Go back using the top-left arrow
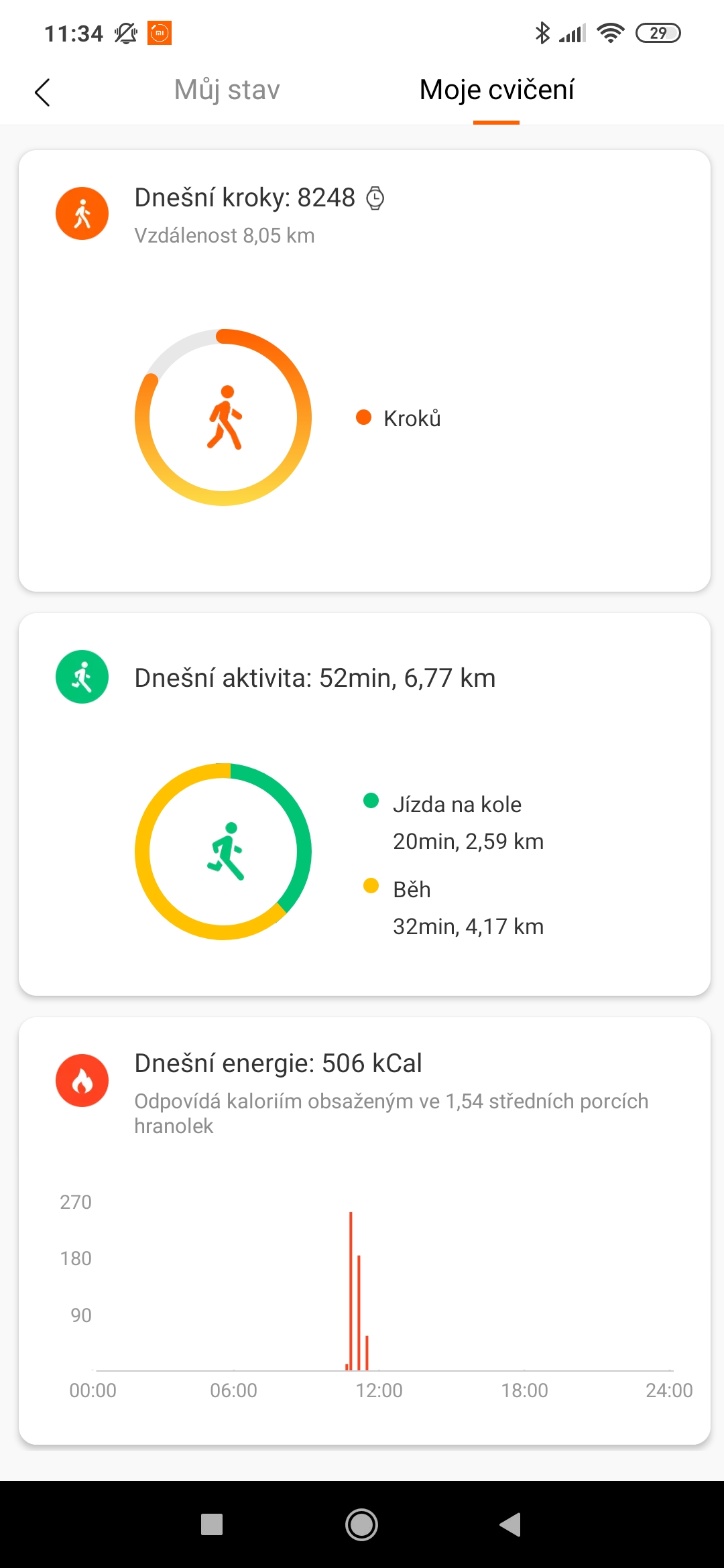724x1568 pixels. [42, 92]
